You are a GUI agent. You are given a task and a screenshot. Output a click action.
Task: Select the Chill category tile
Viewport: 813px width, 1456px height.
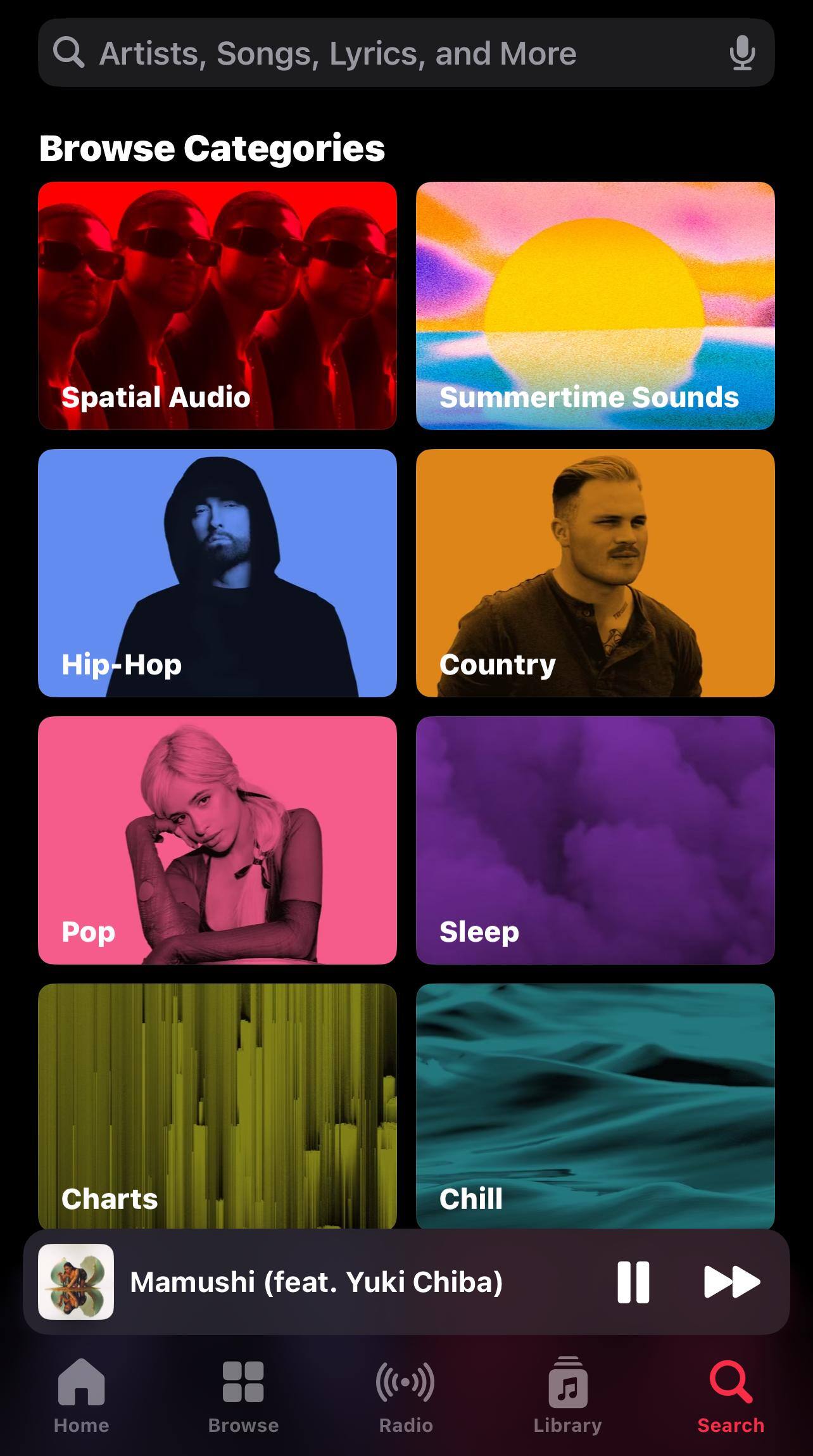(x=595, y=1106)
